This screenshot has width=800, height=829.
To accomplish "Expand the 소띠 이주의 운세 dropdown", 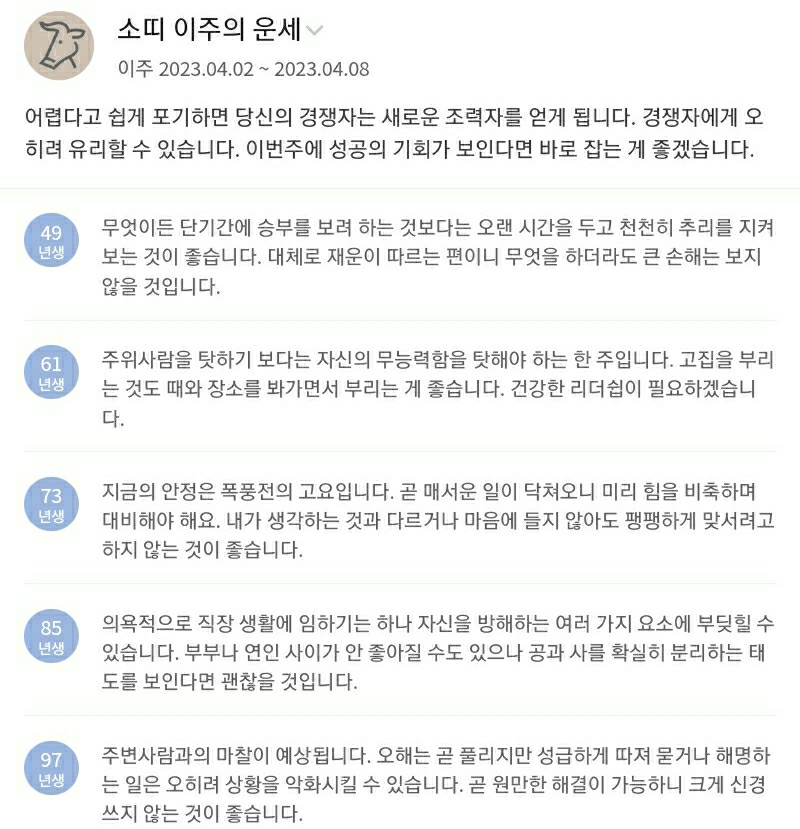I will pos(315,31).
